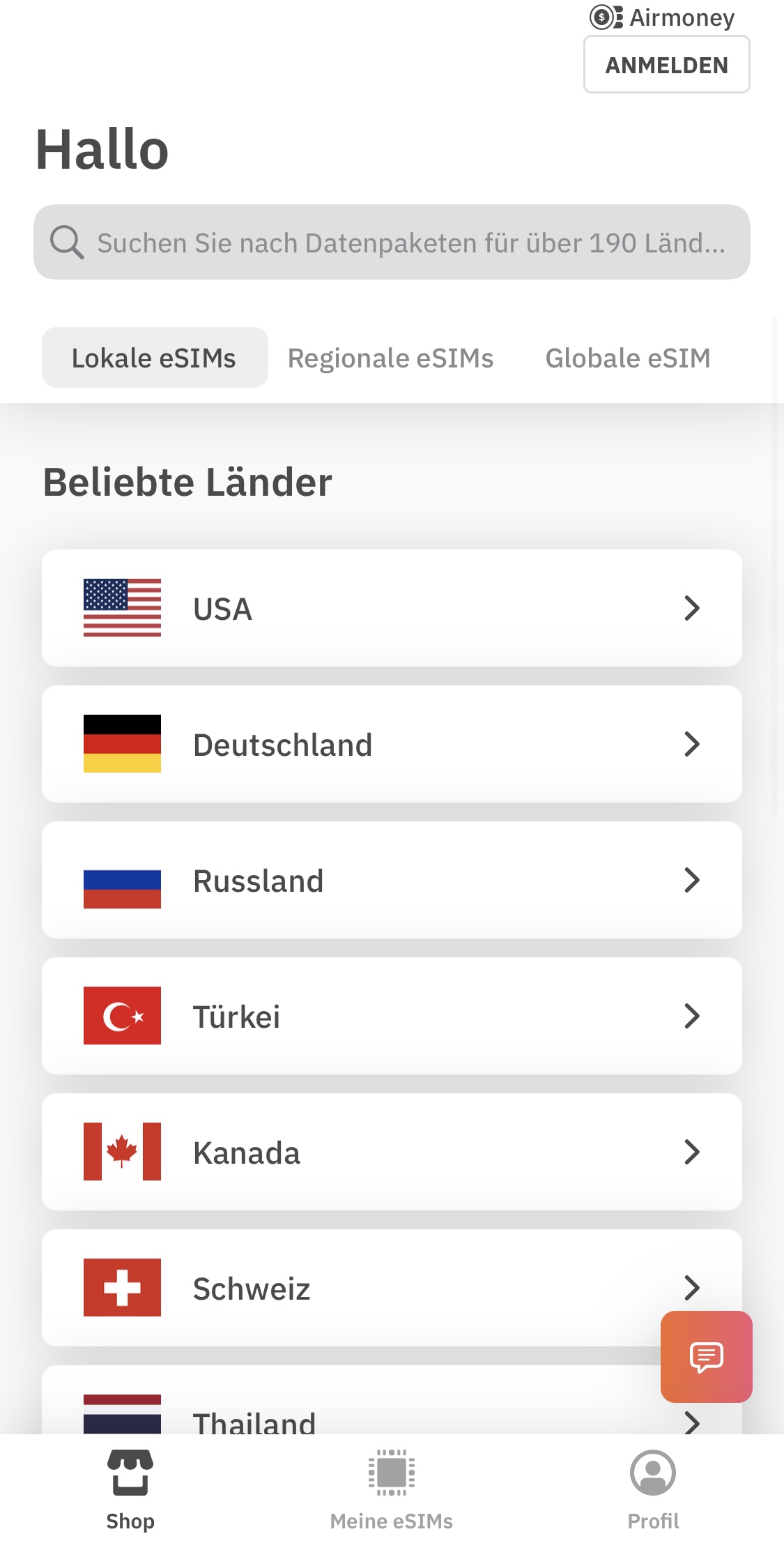Open the Airmoney balance link
This screenshot has width=784, height=1557.
663,17
